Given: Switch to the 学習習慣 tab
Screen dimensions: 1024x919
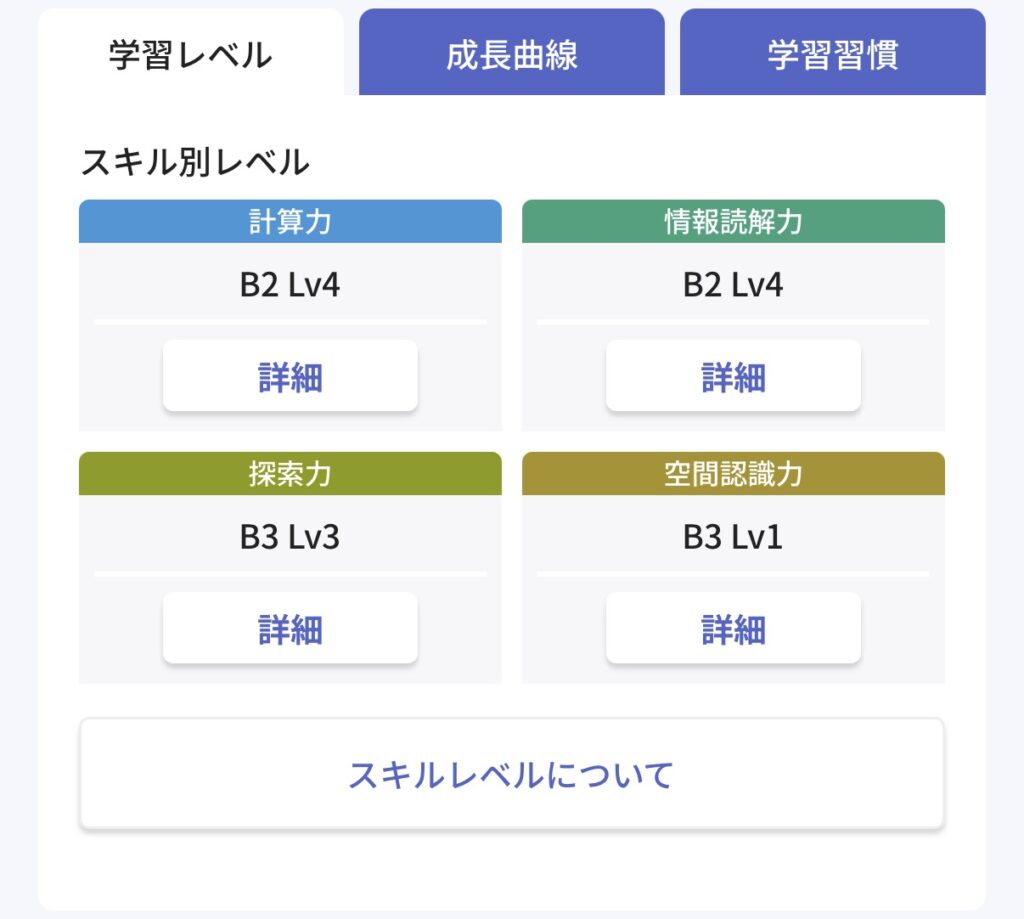Looking at the screenshot, I should pyautogui.click(x=832, y=54).
